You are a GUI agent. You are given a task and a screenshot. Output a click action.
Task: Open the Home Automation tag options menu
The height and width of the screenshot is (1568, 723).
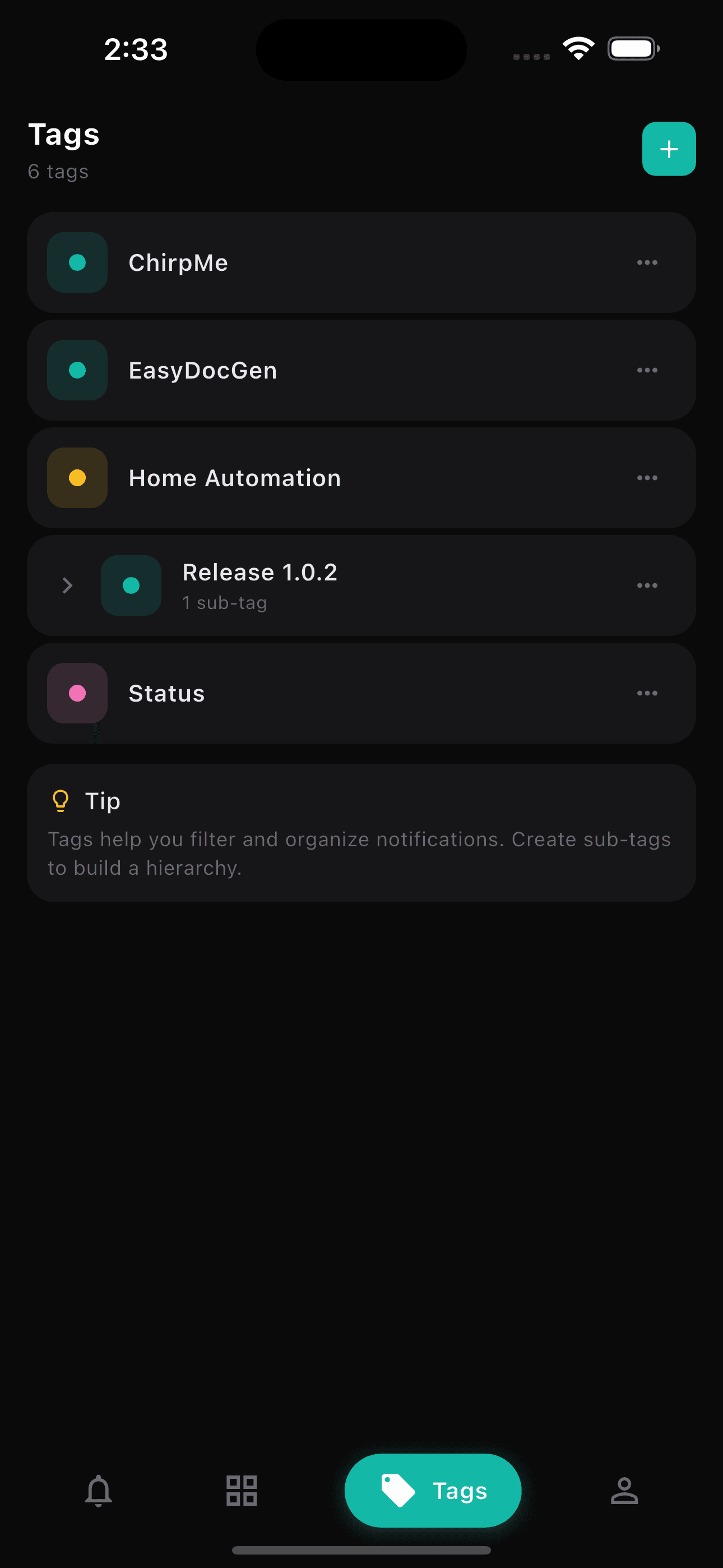(x=647, y=478)
